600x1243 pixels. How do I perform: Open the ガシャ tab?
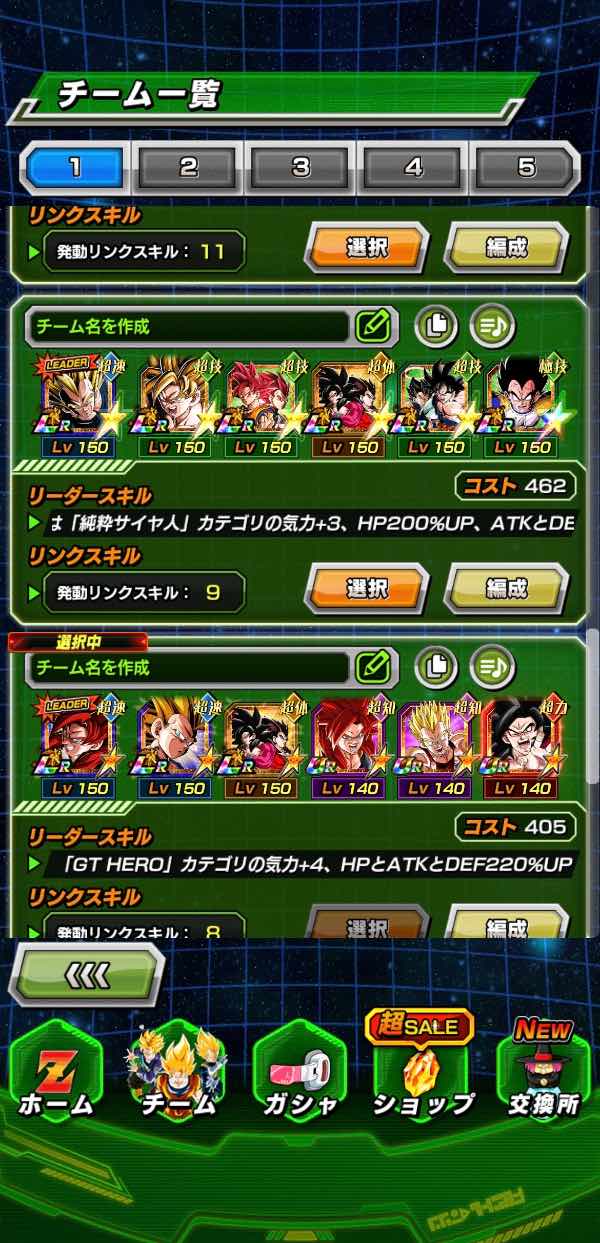tap(301, 1082)
